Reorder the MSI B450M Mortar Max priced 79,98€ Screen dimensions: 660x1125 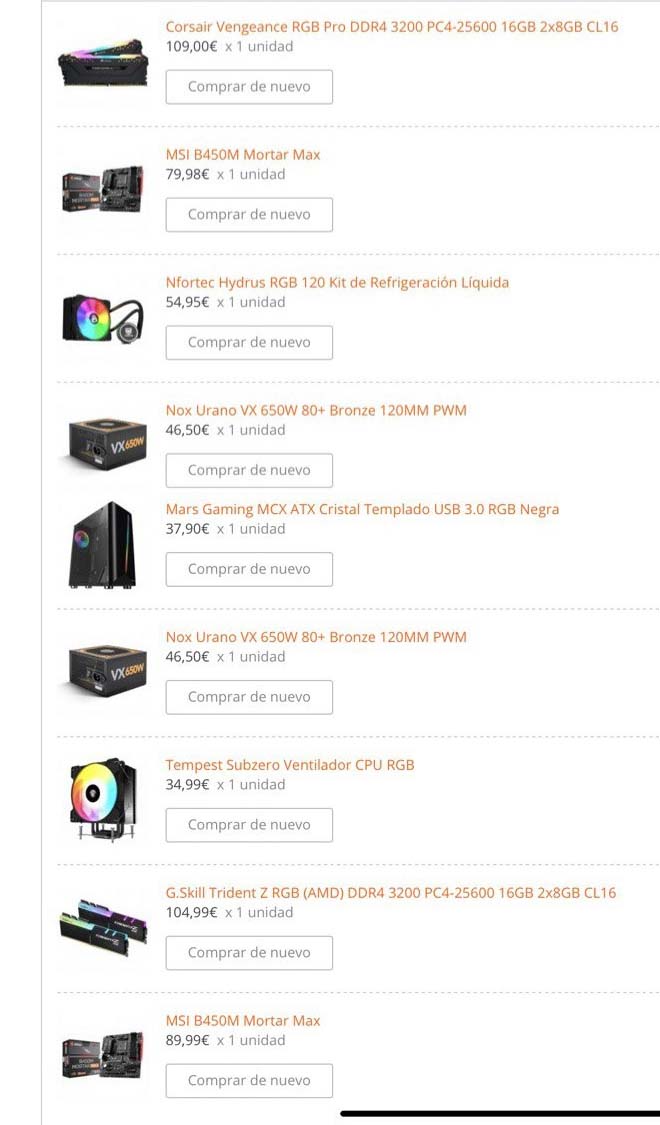249,215
